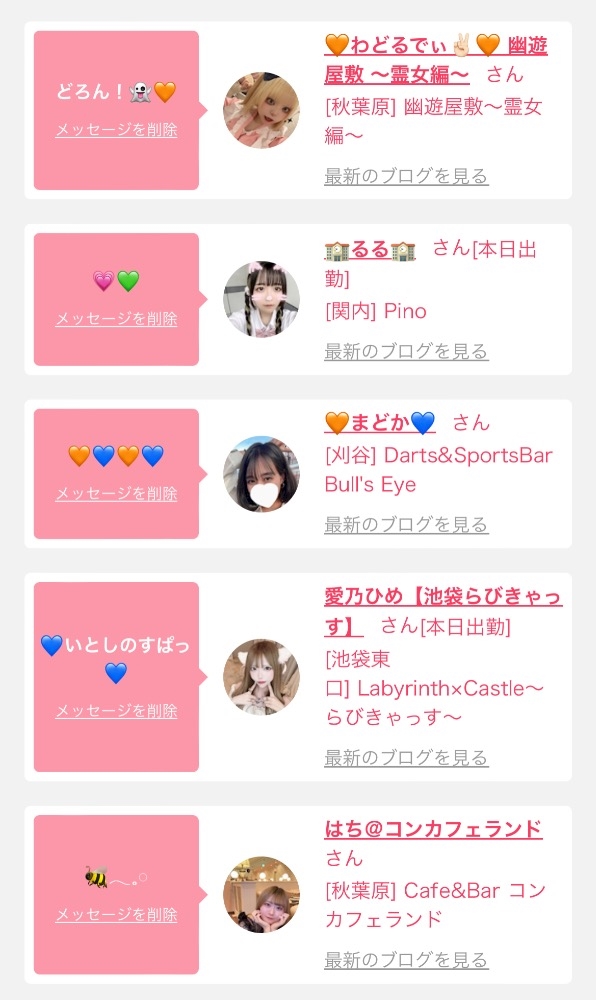View latest blog for Pino's るる
596x1000 pixels.
click(x=406, y=351)
